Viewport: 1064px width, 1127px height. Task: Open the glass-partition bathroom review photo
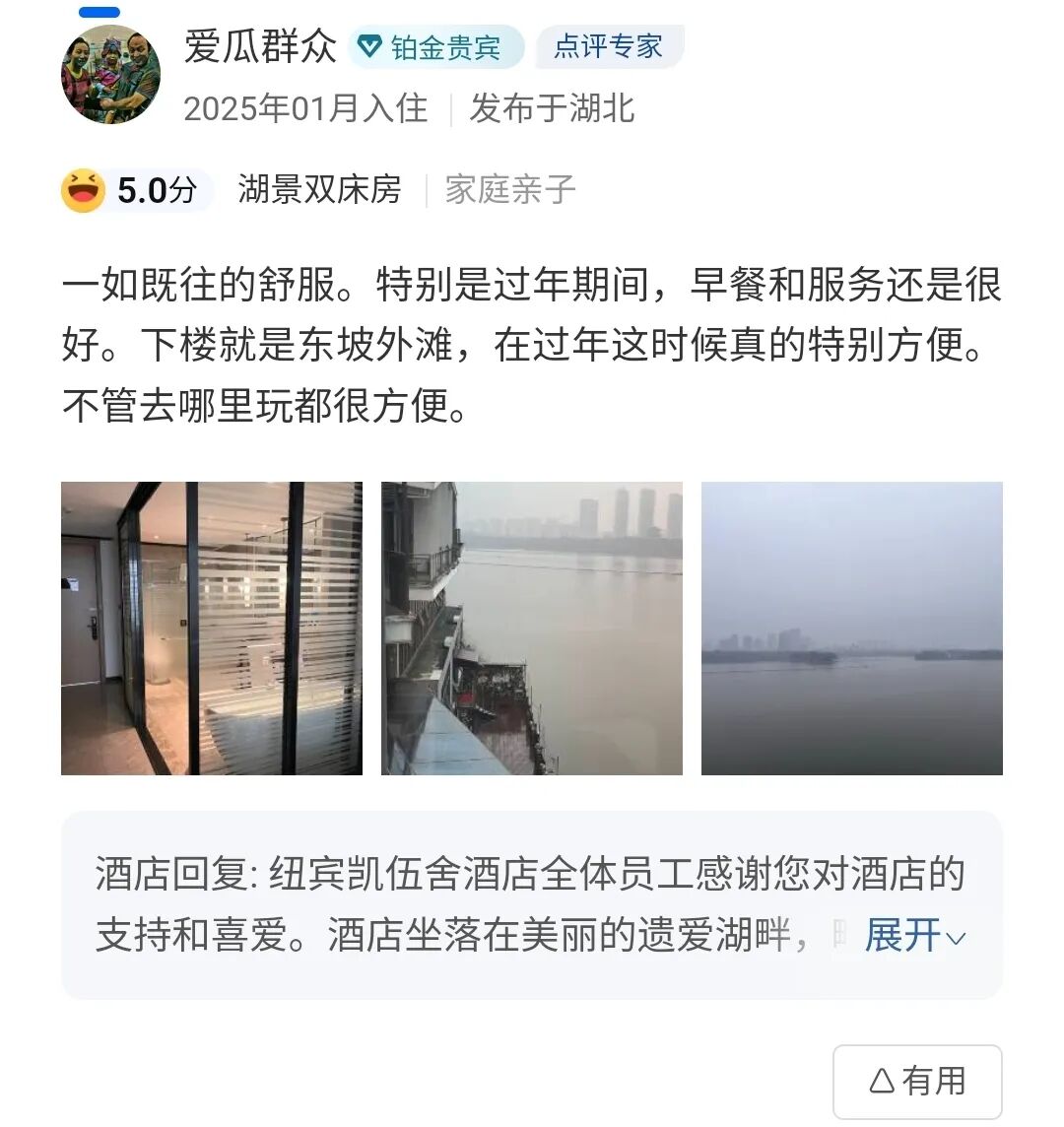click(x=212, y=629)
